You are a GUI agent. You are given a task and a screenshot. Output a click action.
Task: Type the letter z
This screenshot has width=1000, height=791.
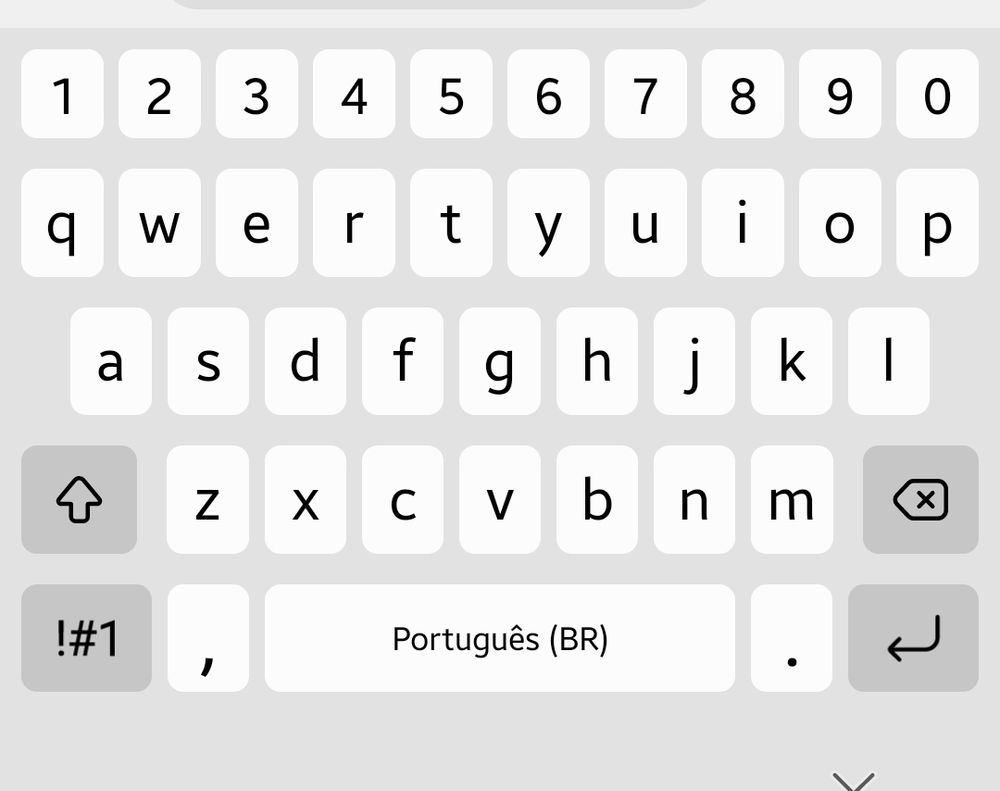(207, 499)
